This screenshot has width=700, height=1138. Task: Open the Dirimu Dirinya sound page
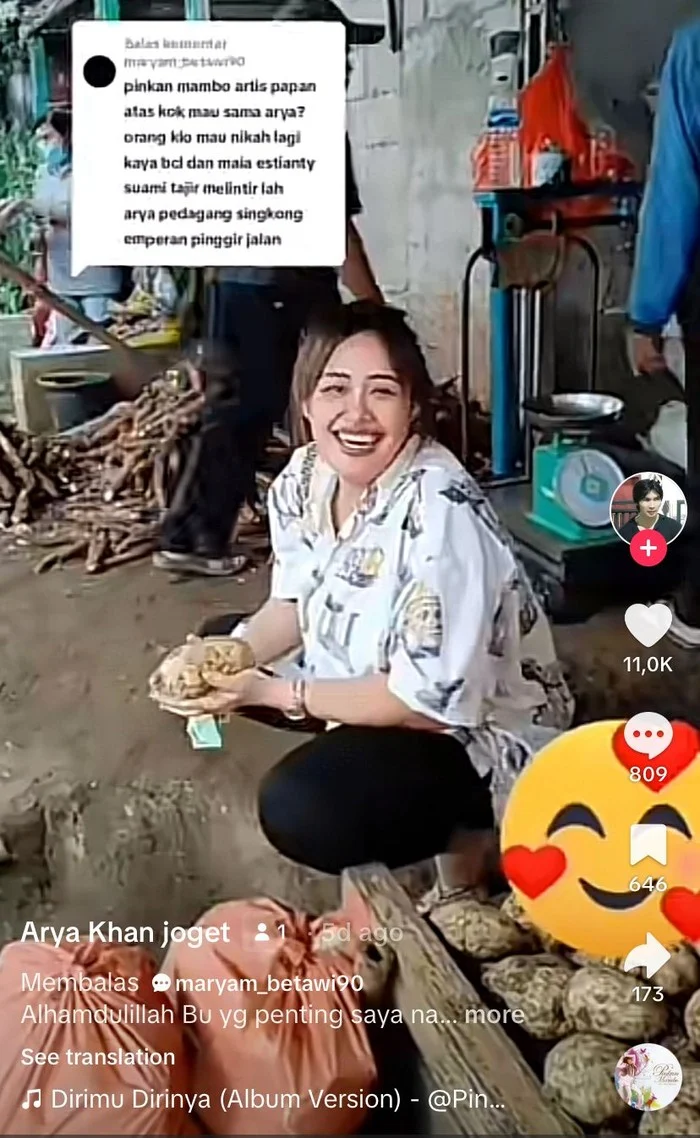tap(265, 1099)
